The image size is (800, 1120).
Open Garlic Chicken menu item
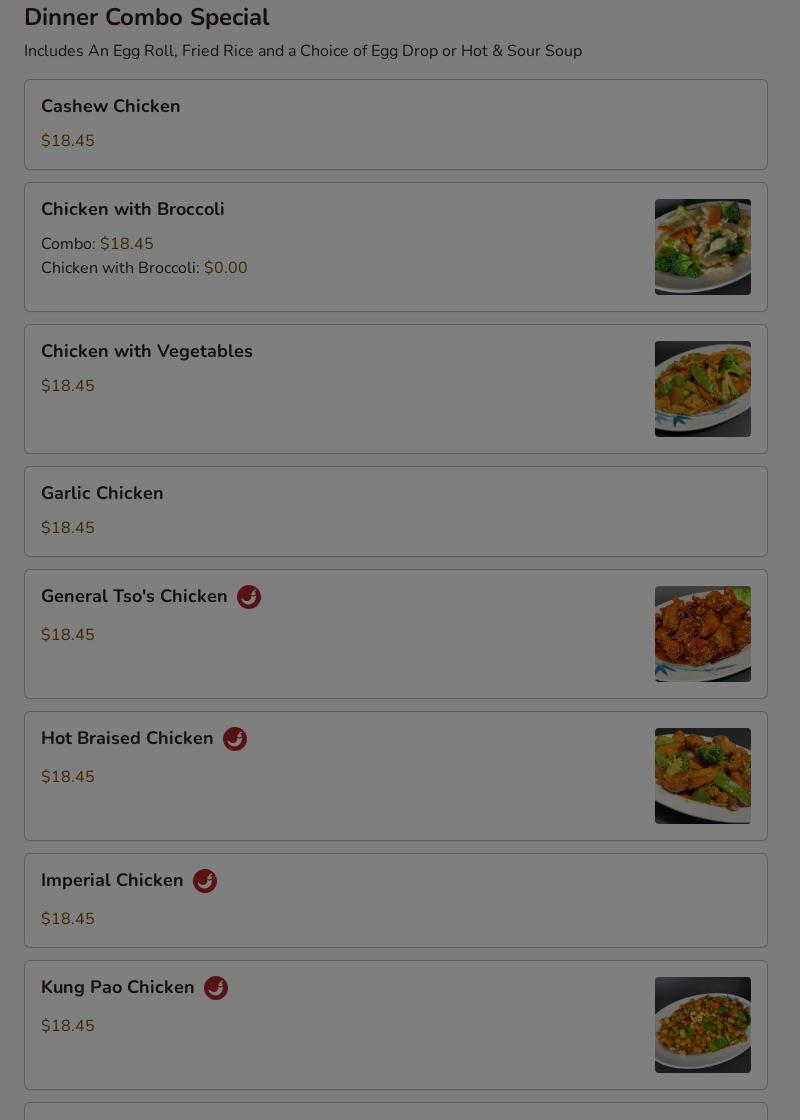pyautogui.click(x=395, y=511)
